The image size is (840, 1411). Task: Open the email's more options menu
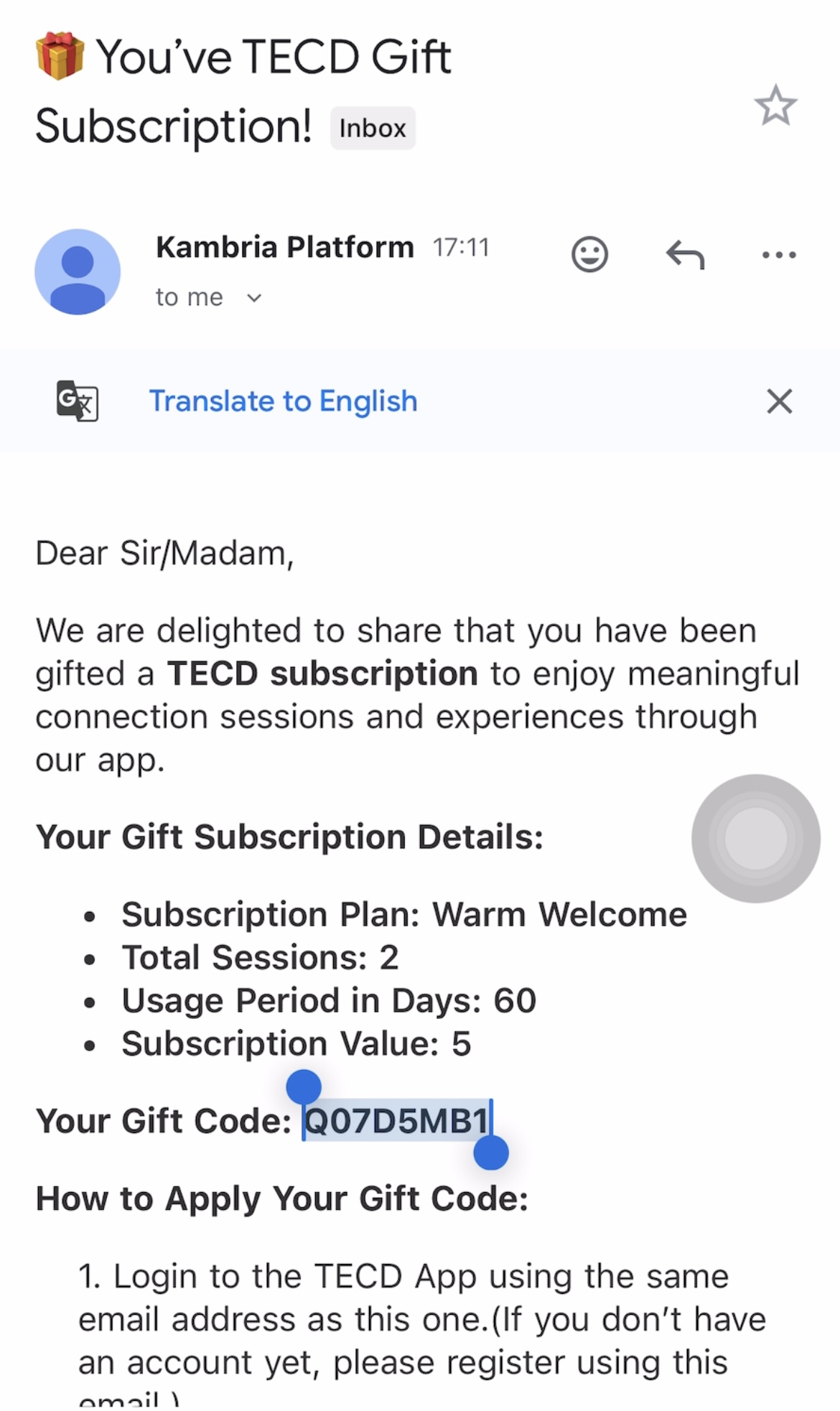(x=779, y=254)
